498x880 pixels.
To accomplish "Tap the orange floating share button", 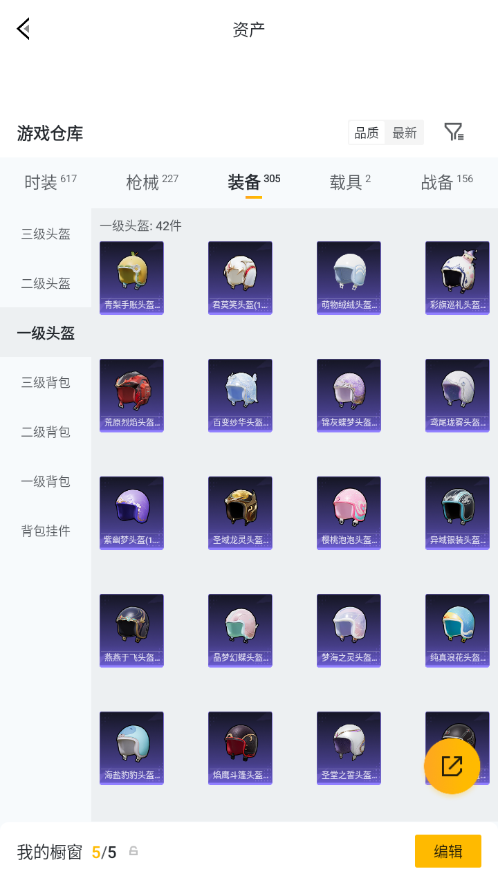I will tap(452, 766).
